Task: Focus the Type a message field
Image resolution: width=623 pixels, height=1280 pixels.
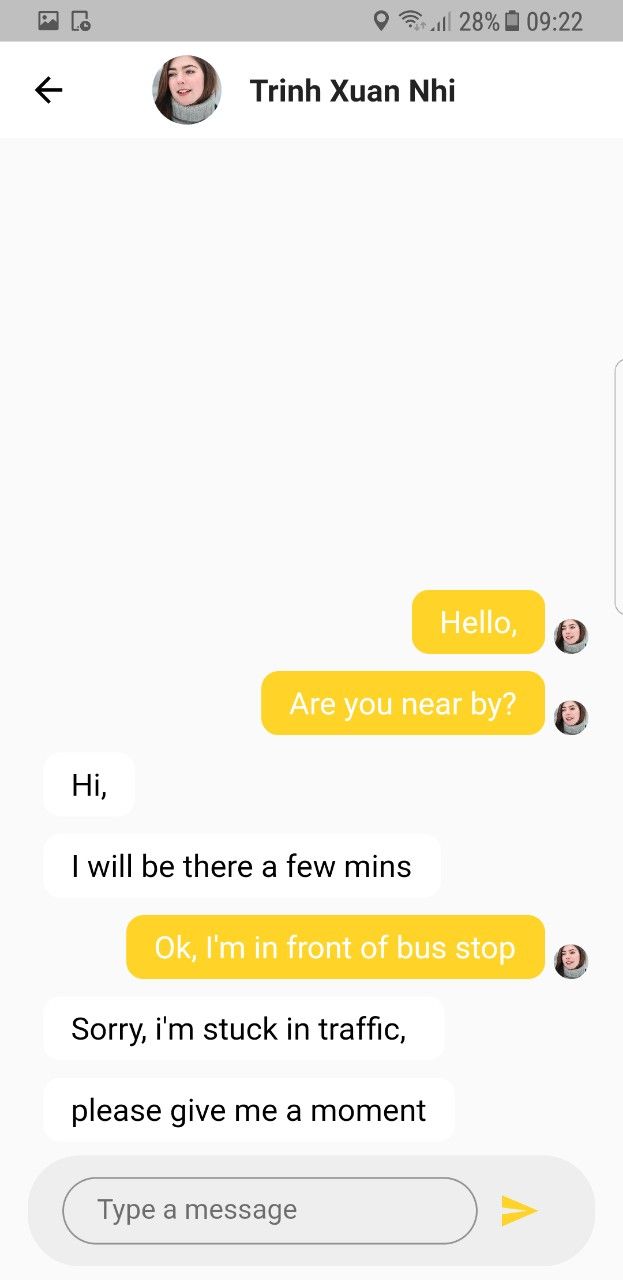Action: (270, 1210)
